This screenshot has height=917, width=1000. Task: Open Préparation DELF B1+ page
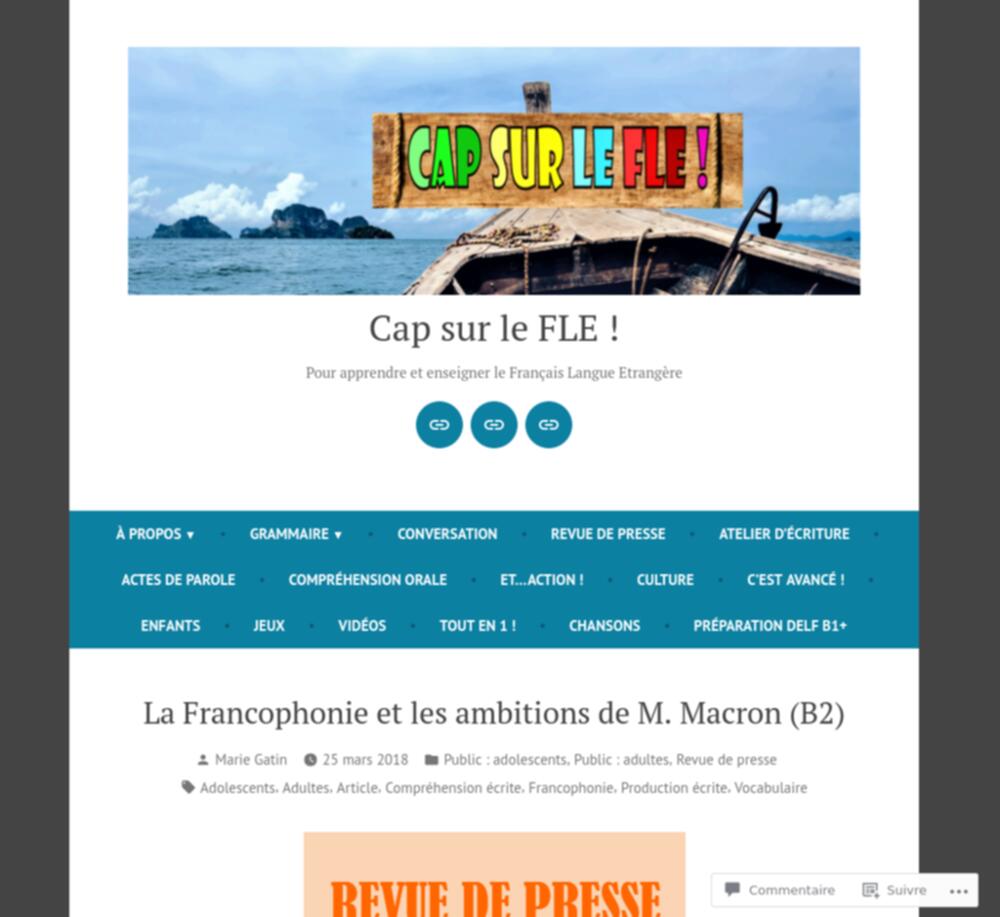(770, 626)
